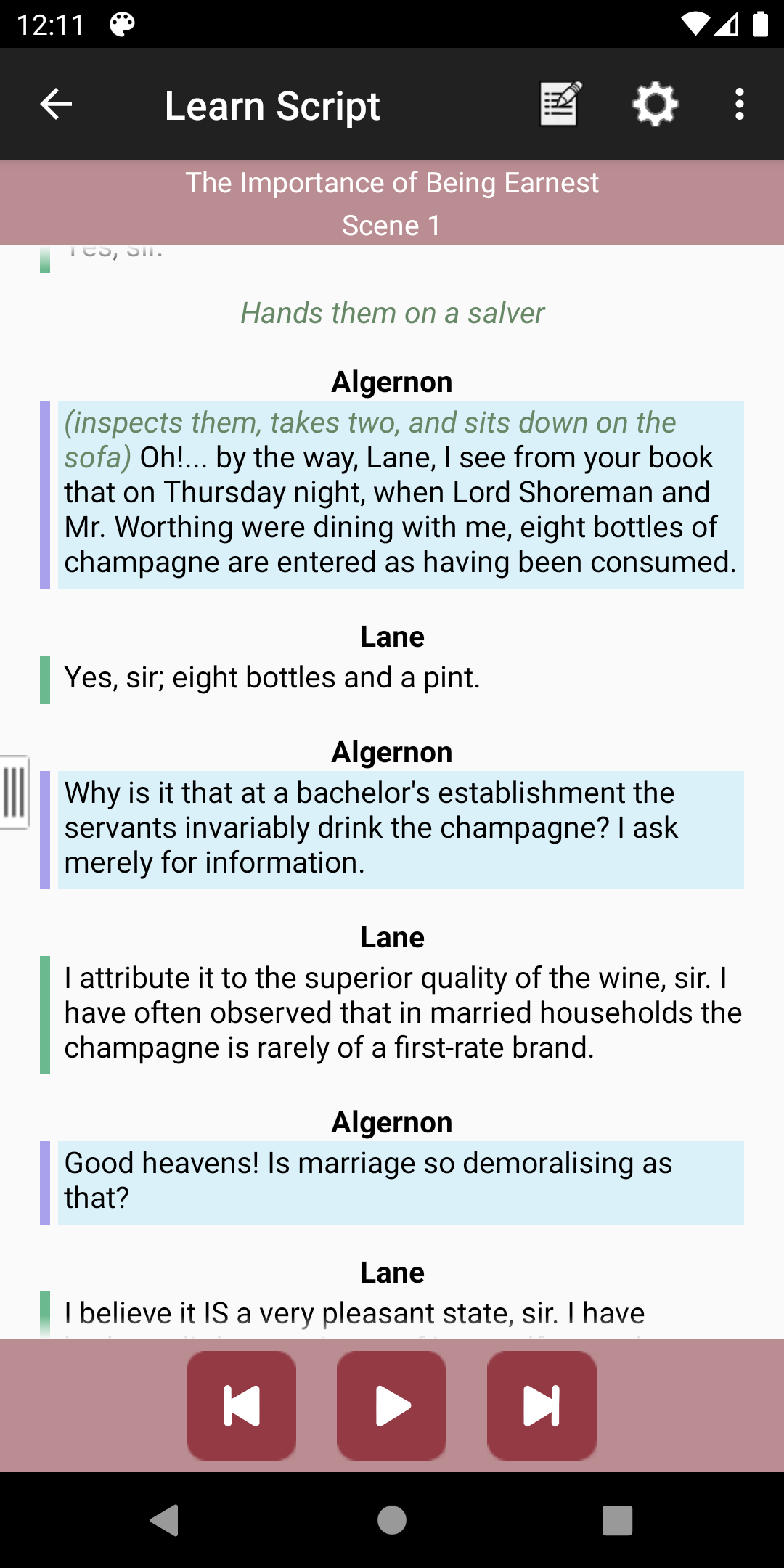This screenshot has height=1568, width=784.
Task: Jump back to the previous line
Action: (241, 1405)
